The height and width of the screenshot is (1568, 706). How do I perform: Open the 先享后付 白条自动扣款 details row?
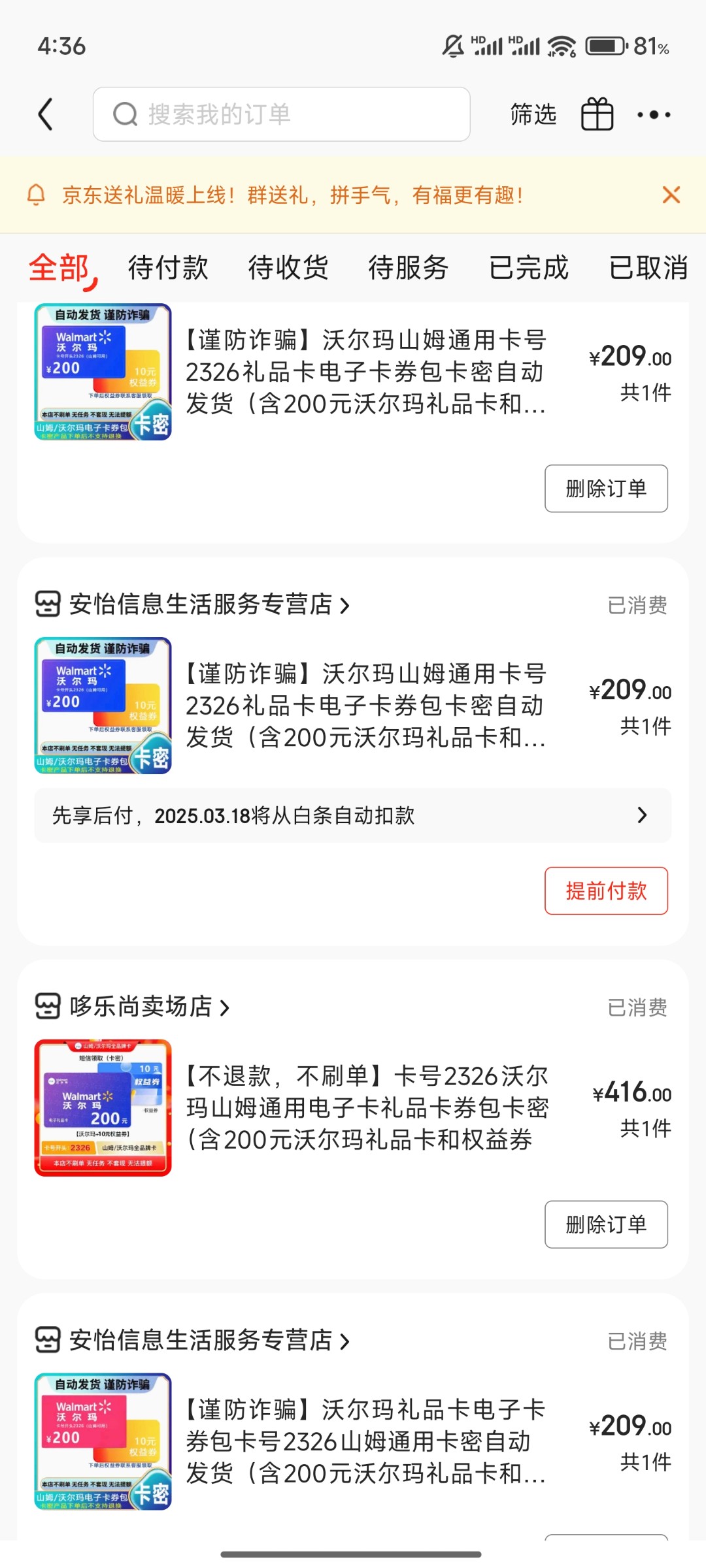[352, 815]
